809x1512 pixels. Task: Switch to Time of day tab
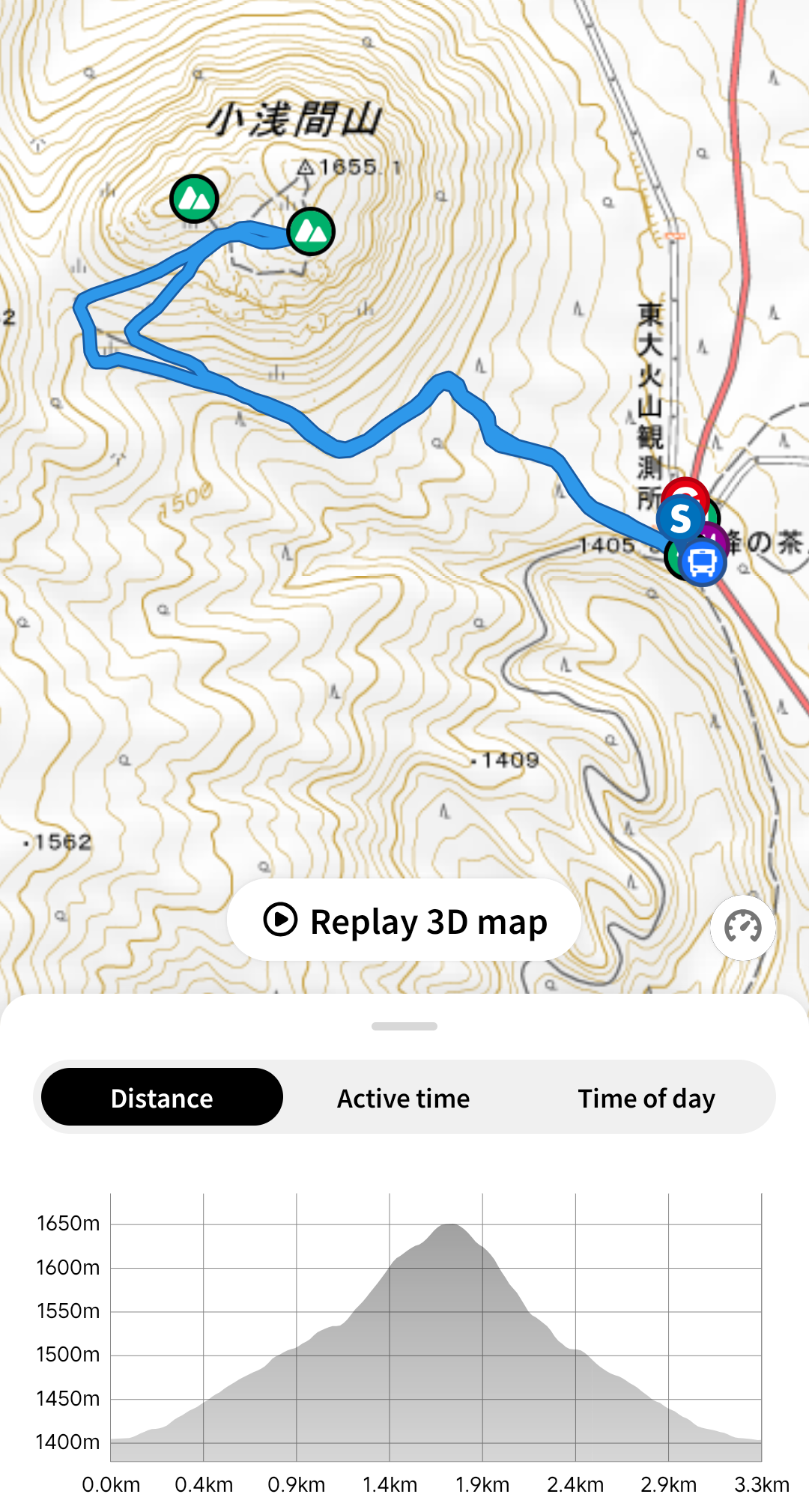pos(646,1098)
